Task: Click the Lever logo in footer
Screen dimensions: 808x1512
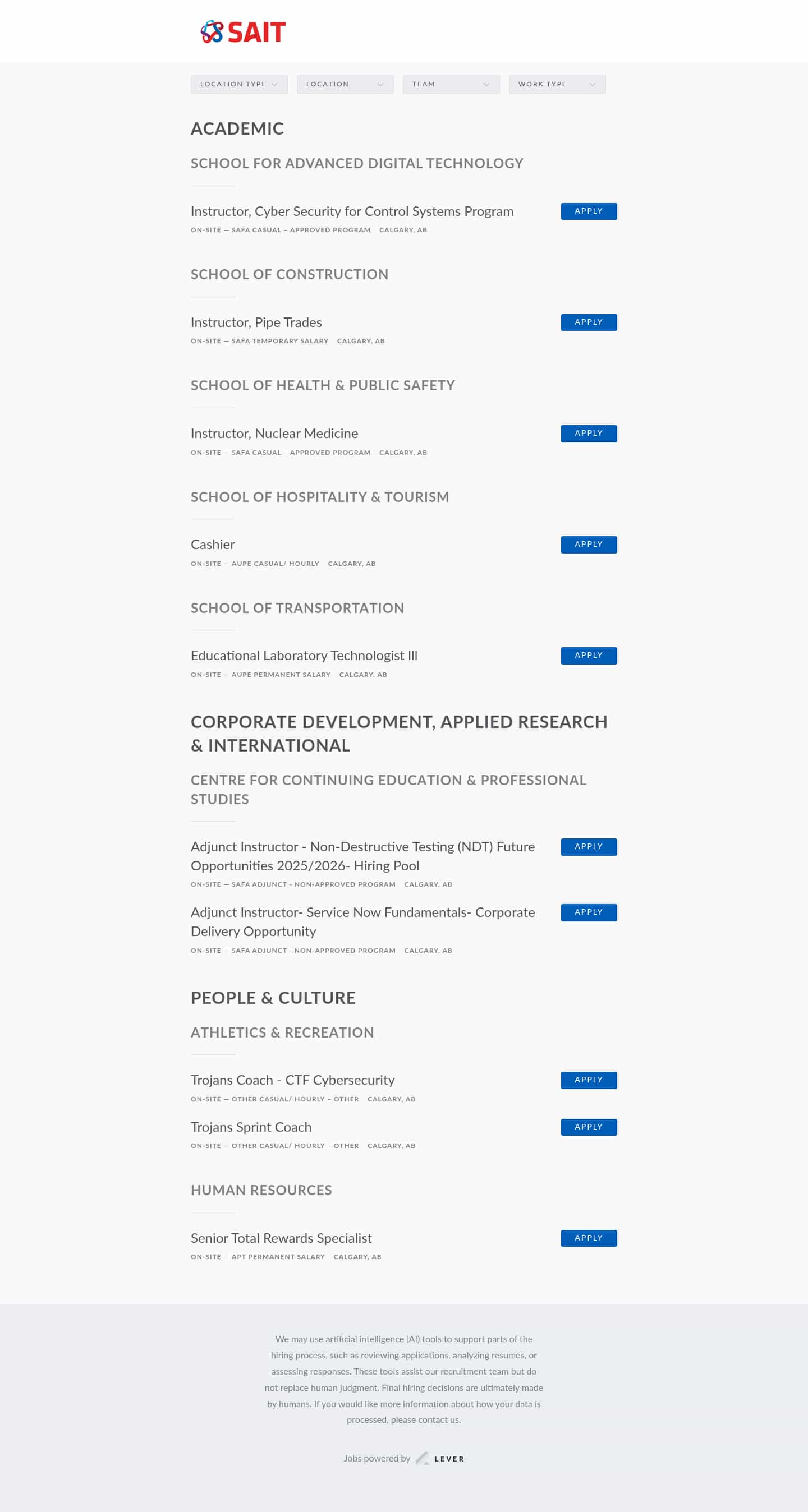Action: click(439, 1459)
